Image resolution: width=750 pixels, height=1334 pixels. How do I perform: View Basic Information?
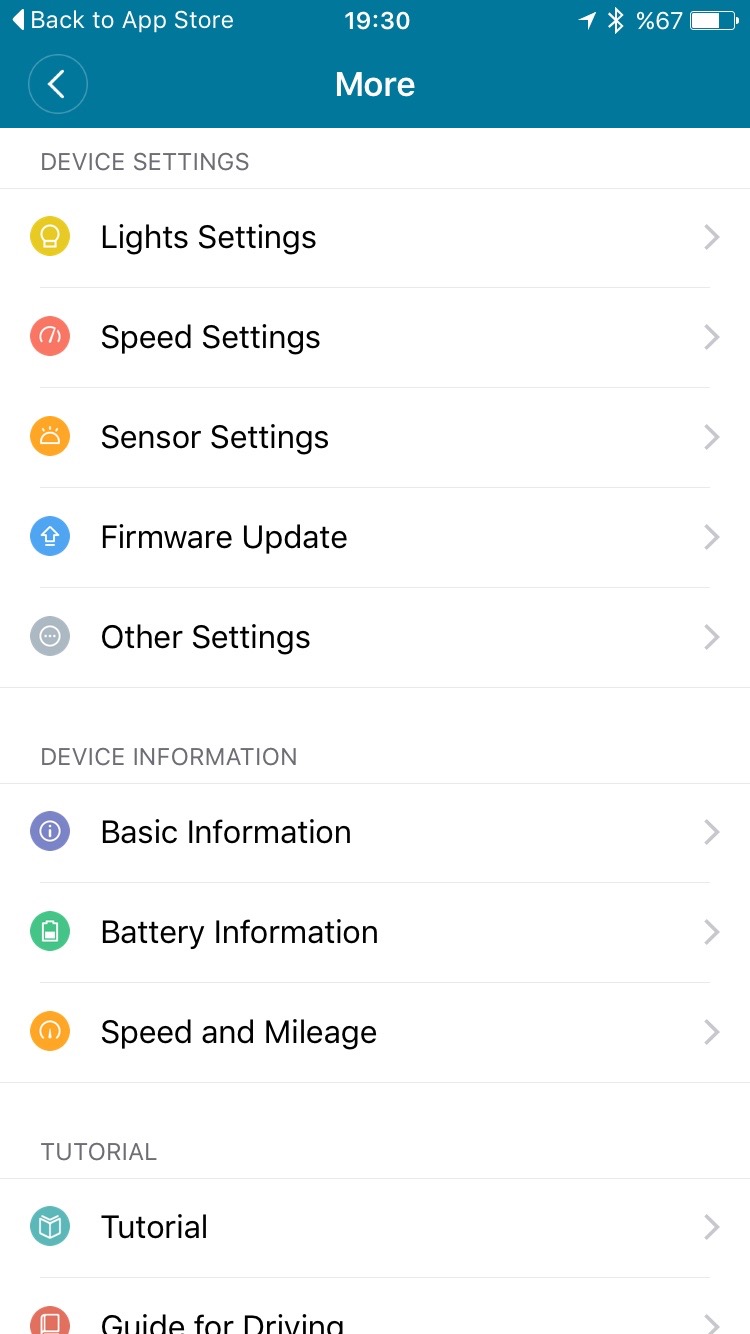coord(375,833)
